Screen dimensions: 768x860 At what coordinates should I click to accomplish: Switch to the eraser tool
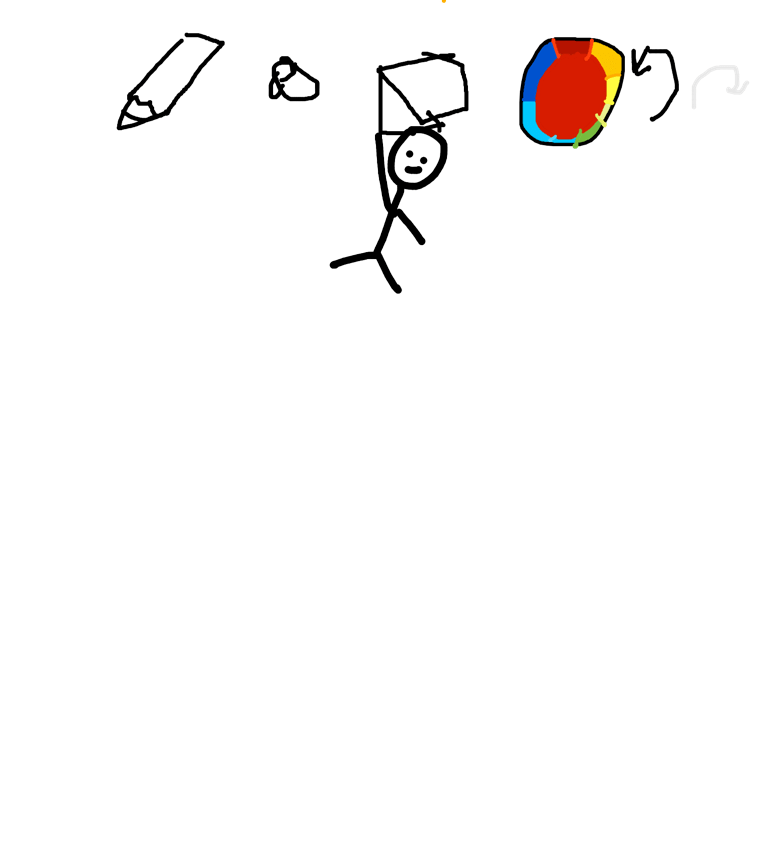(294, 80)
